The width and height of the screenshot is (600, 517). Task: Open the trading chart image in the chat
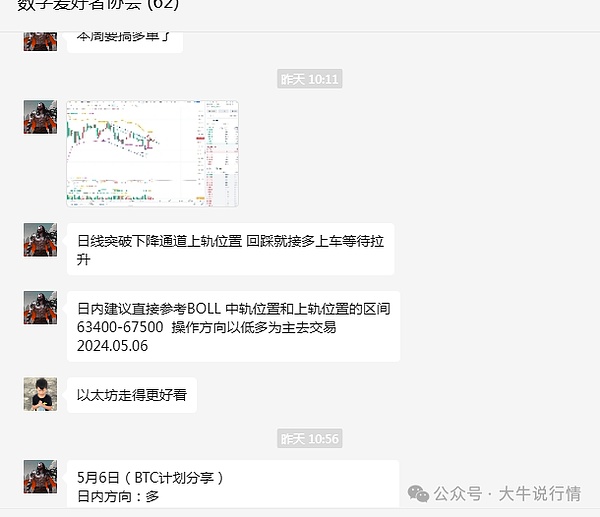pos(152,153)
